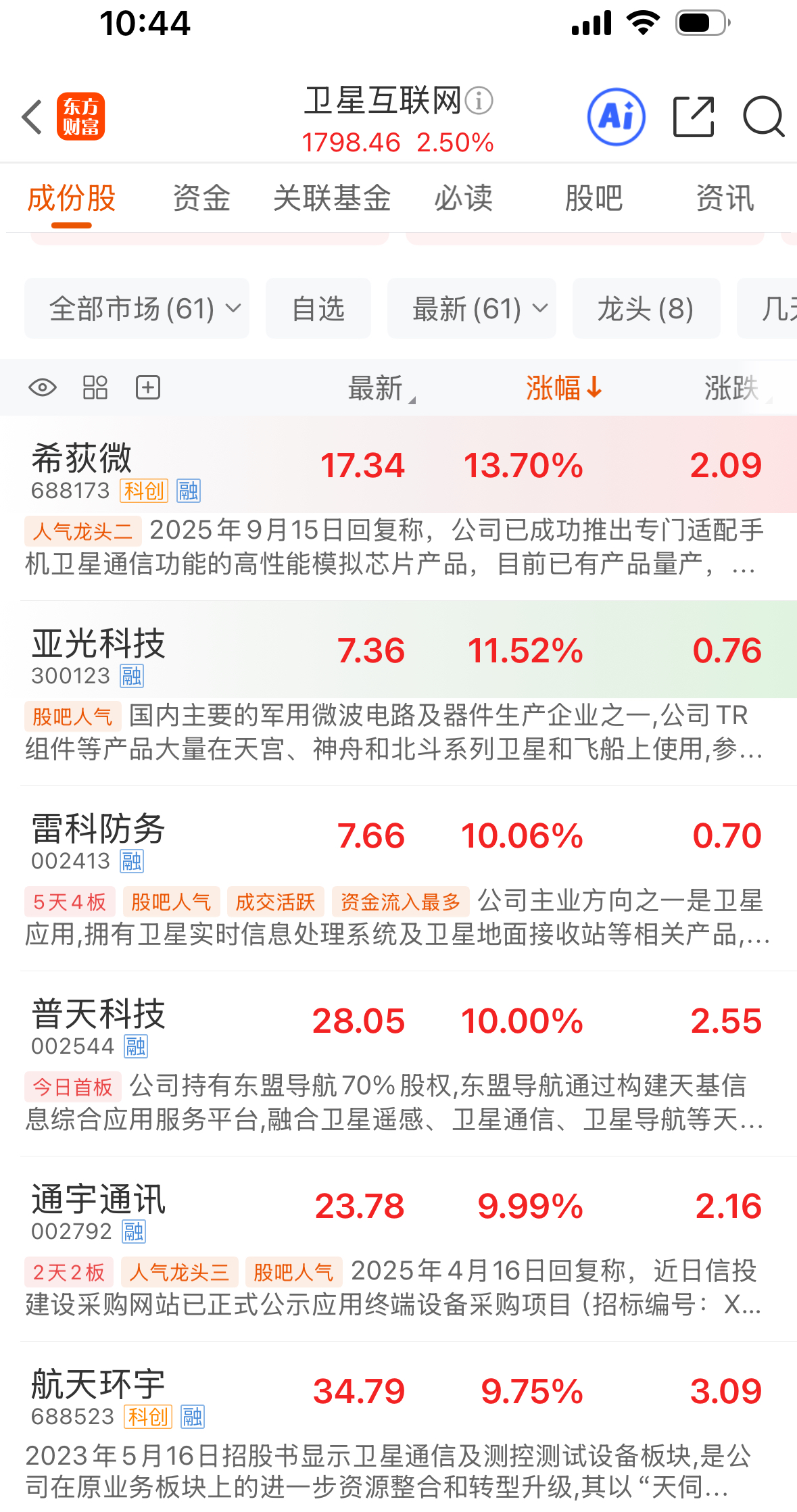Image resolution: width=797 pixels, height=1512 pixels.
Task: Switch to the 资金 tab
Action: (x=201, y=199)
